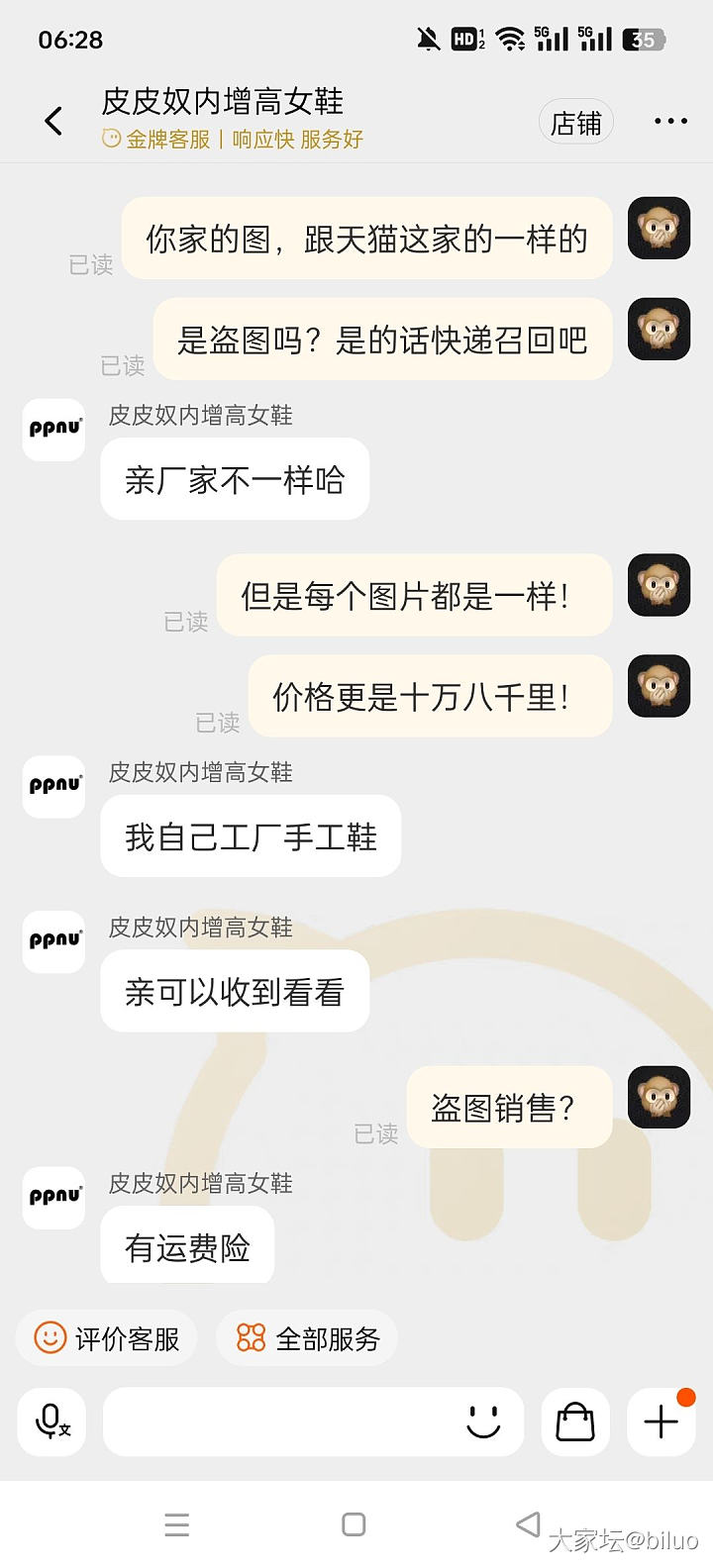The height and width of the screenshot is (1568, 713).
Task: Tap the system home button
Action: point(354,1524)
